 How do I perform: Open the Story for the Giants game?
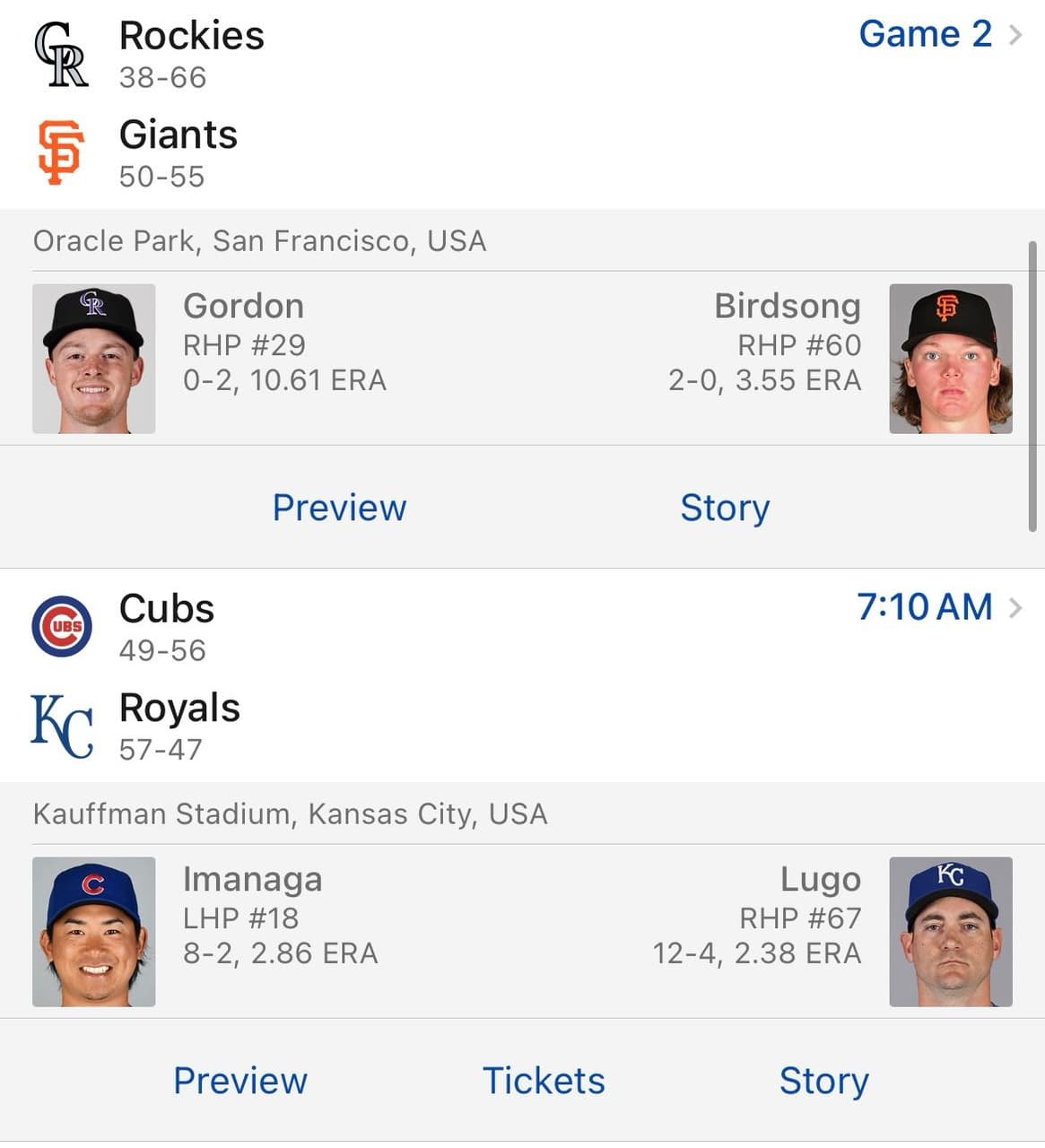click(726, 508)
